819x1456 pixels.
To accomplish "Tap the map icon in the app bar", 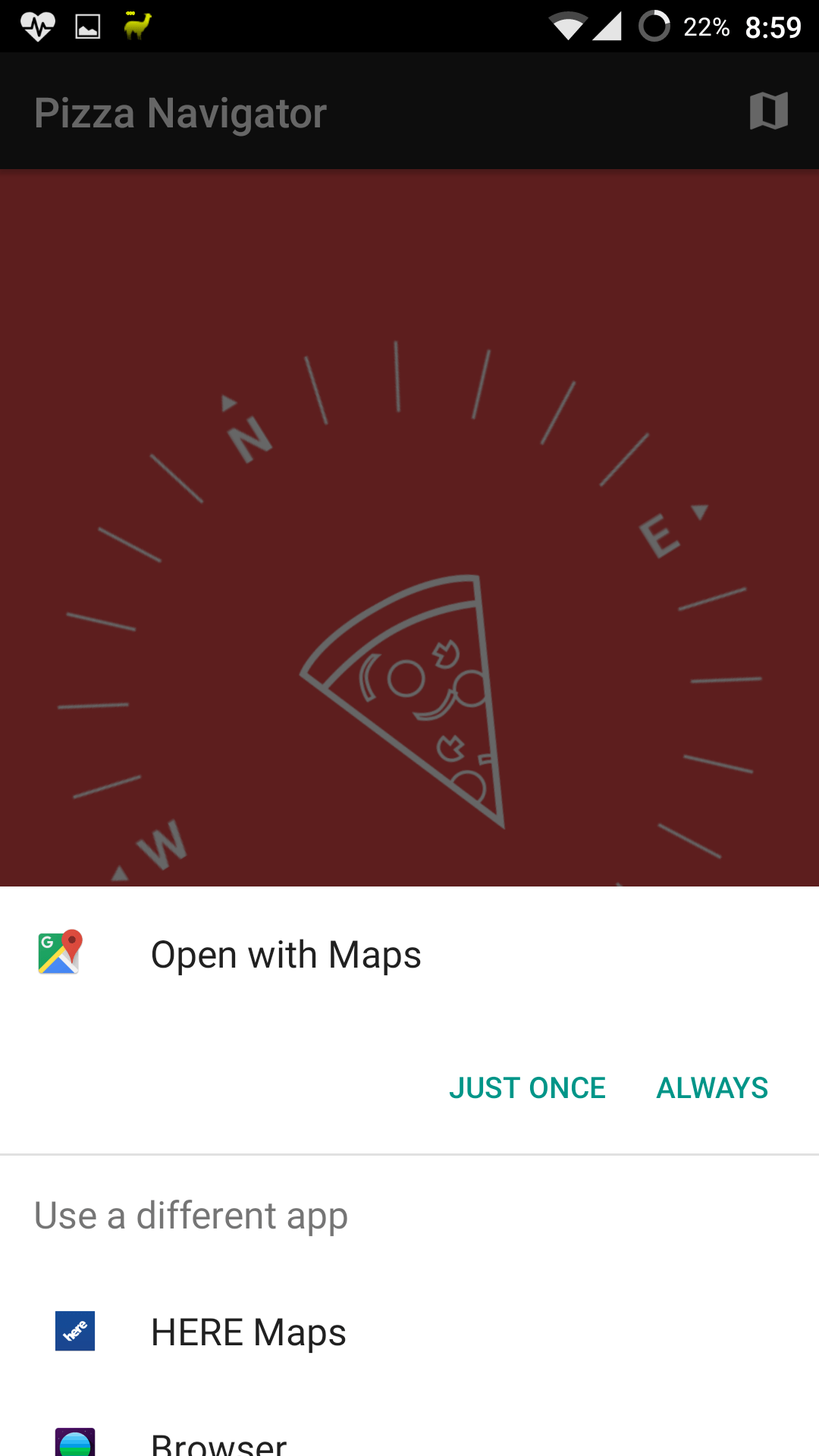I will coord(769,111).
